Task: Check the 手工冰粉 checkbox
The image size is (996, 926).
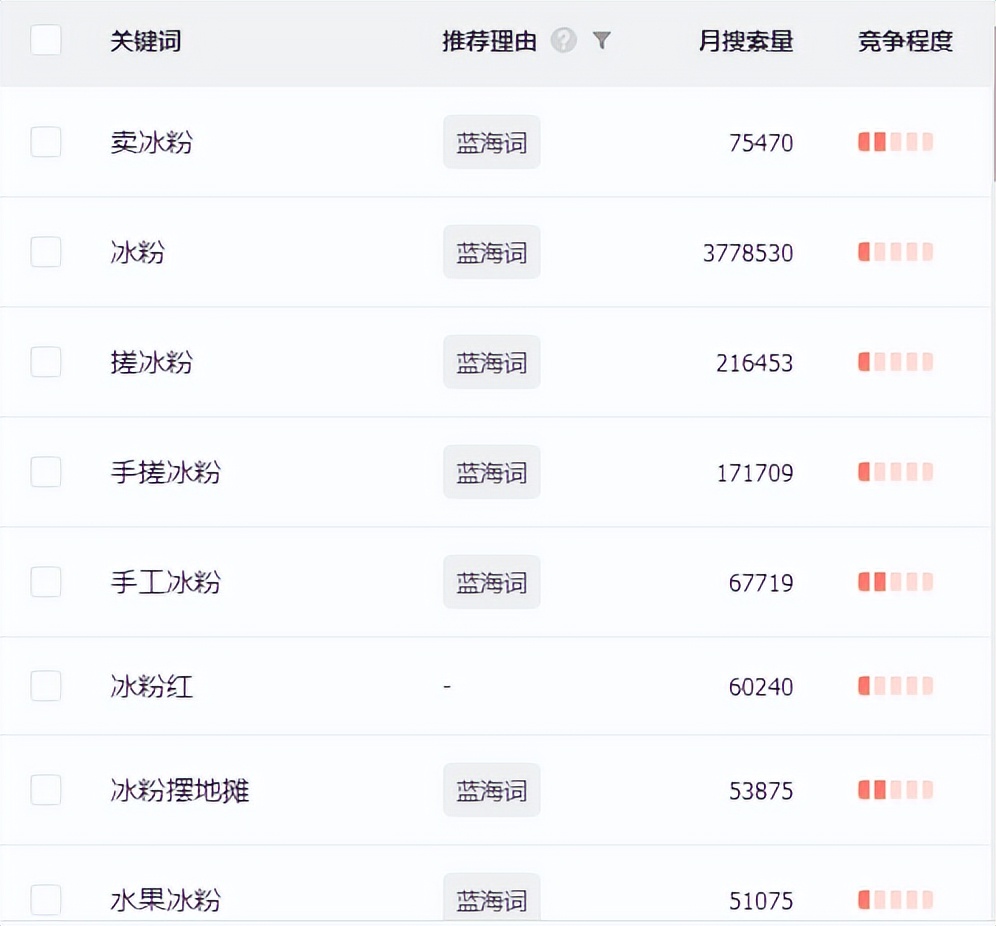Action: [46, 582]
